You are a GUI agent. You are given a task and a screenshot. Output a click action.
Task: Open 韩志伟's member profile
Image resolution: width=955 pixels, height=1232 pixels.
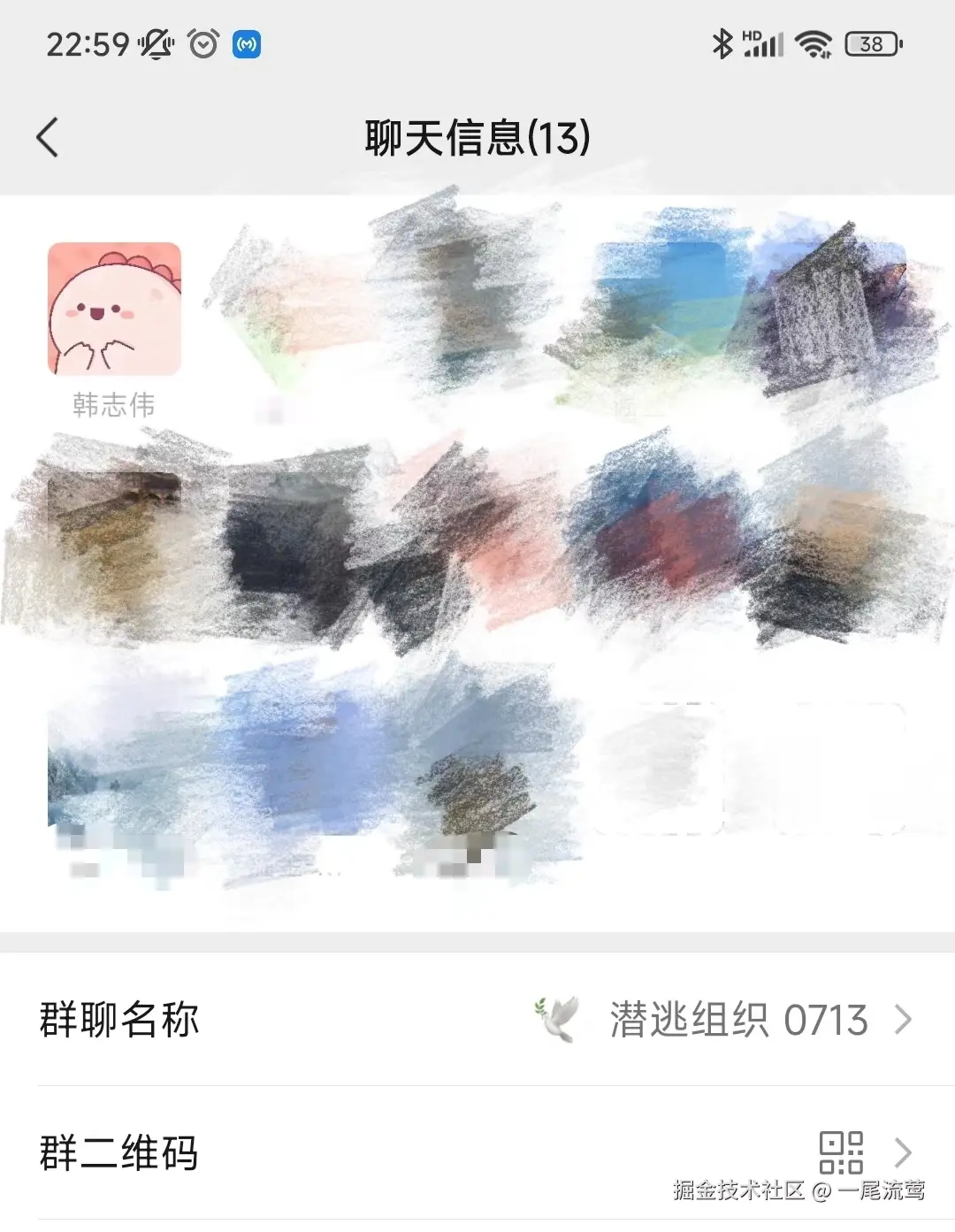click(114, 310)
